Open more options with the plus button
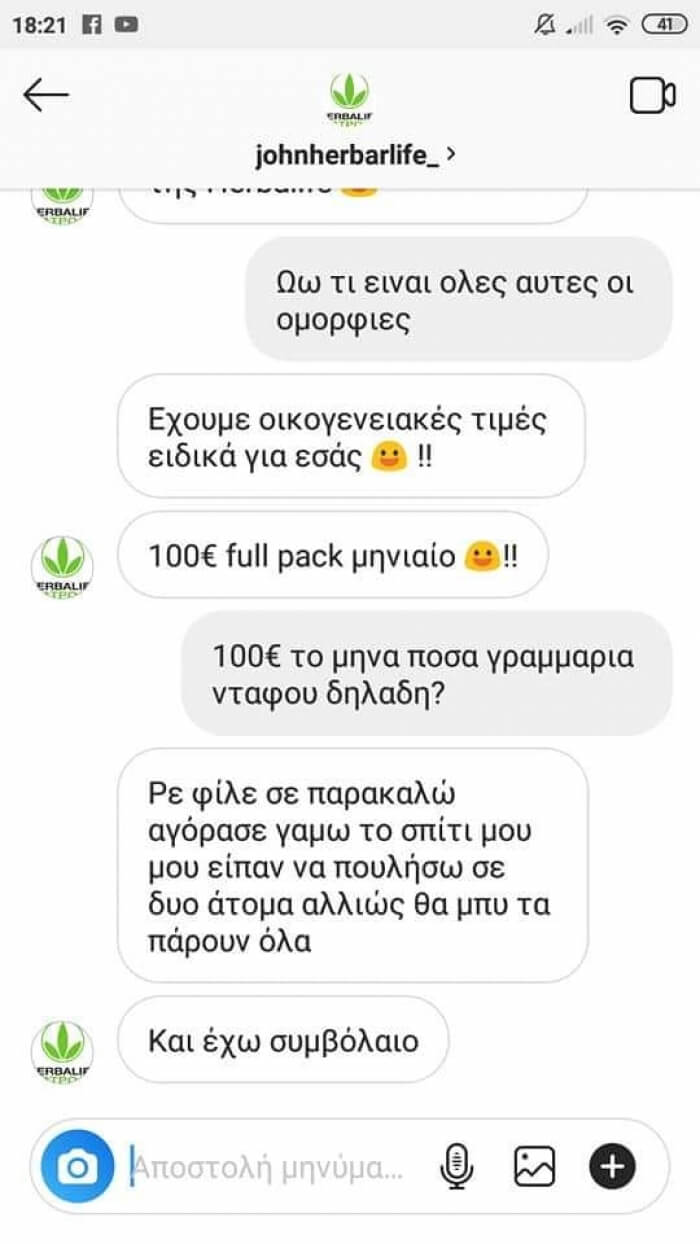 pos(611,1165)
